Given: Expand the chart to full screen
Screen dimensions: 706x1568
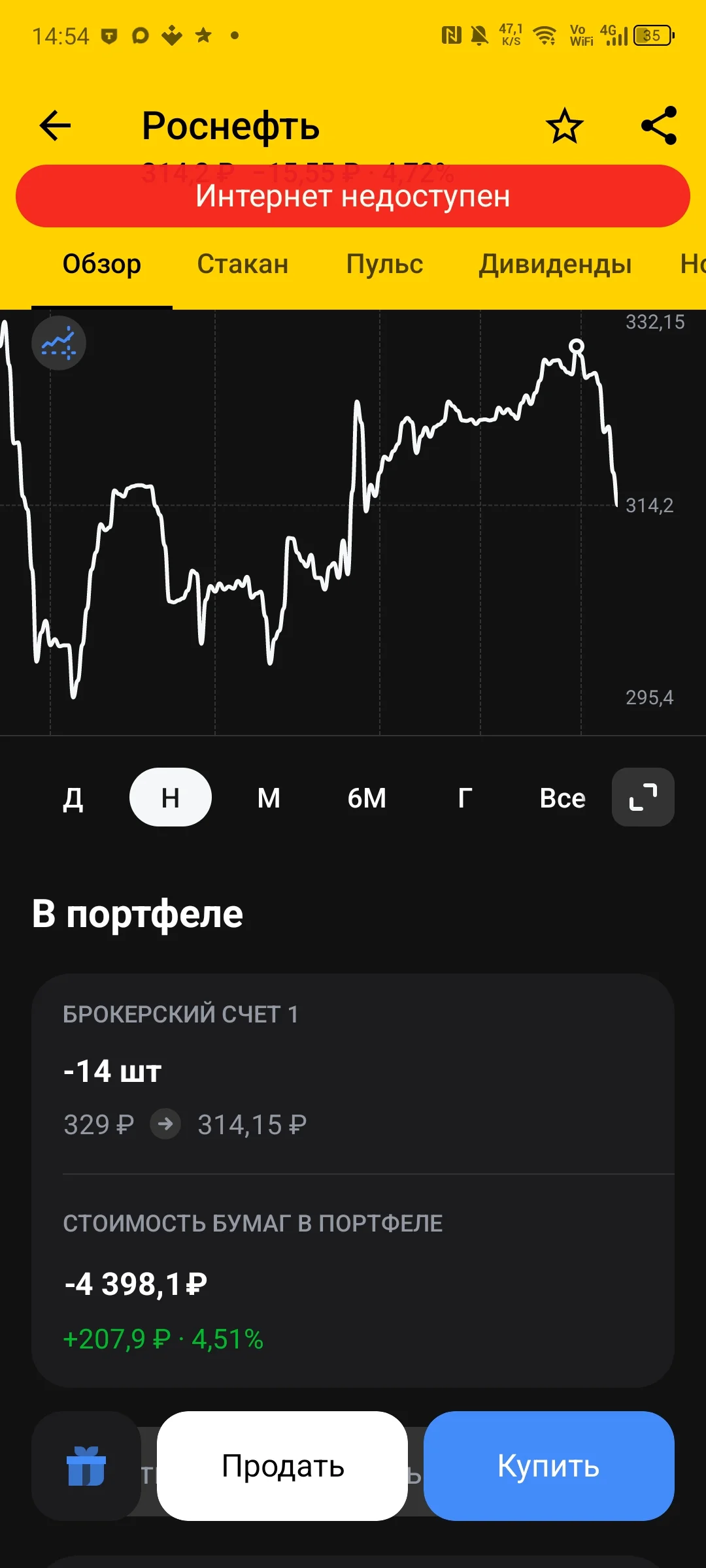Looking at the screenshot, I should coord(643,797).
